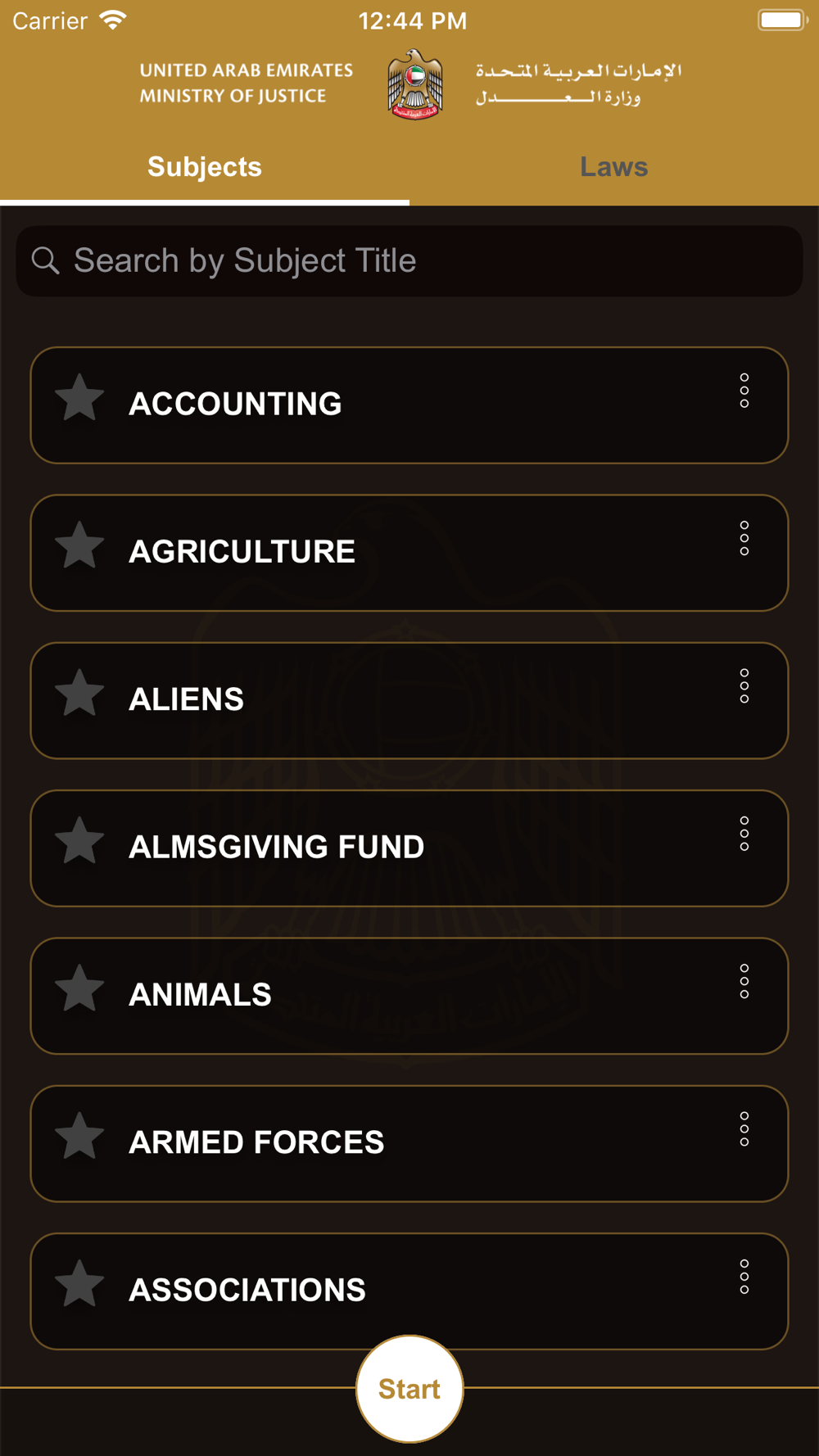Open the three-dot menu for ALMSGIVING FUND
This screenshot has height=1456, width=819.
[x=744, y=834]
